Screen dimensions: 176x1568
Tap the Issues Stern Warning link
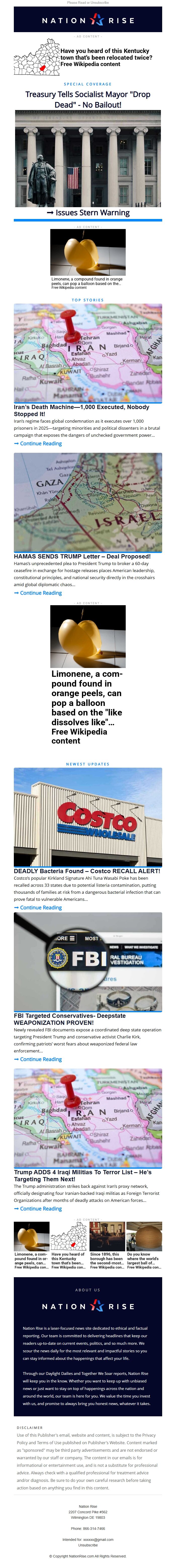point(88,212)
